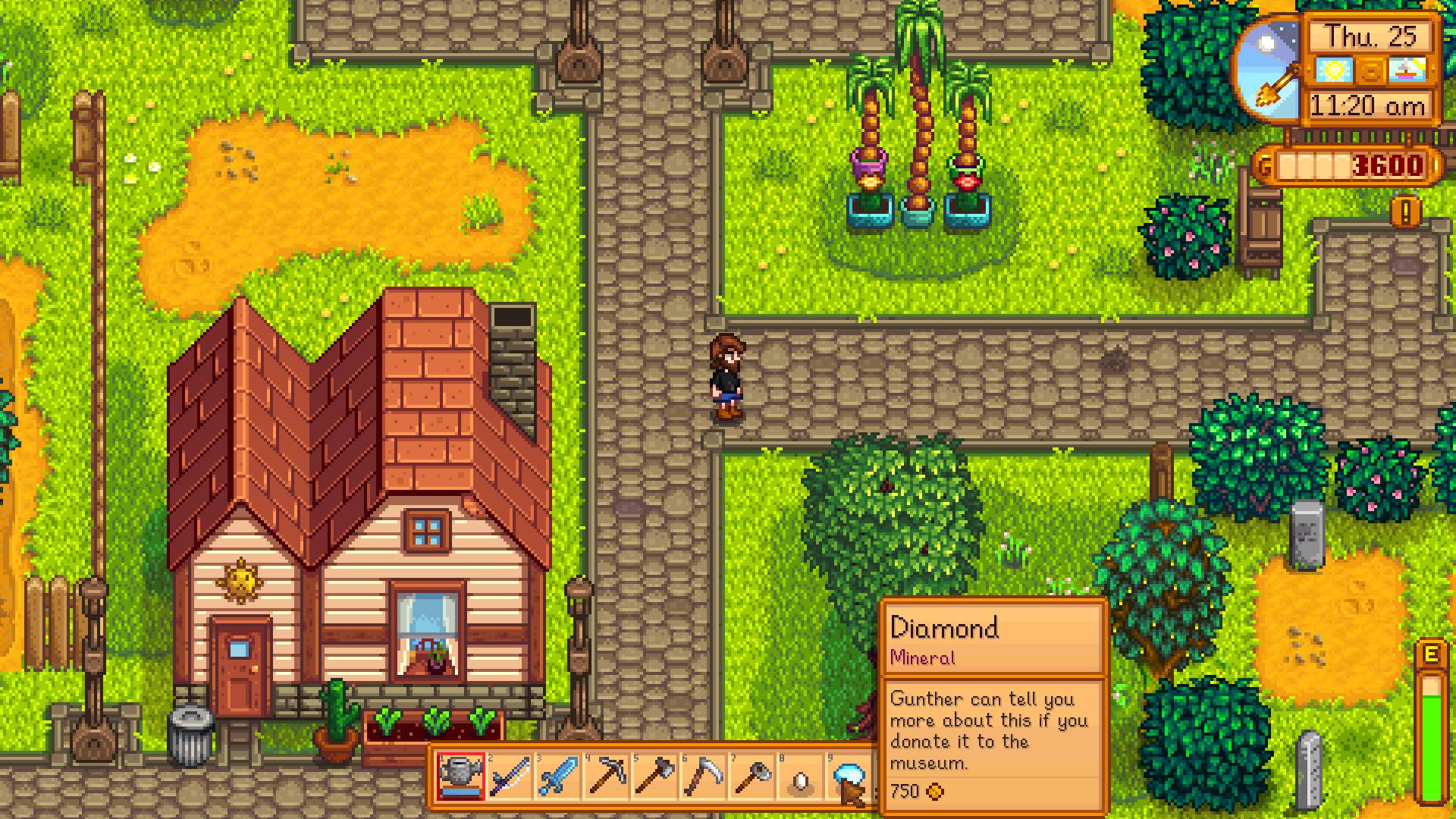
Task: Choose the axe in slot 5
Action: pyautogui.click(x=655, y=777)
